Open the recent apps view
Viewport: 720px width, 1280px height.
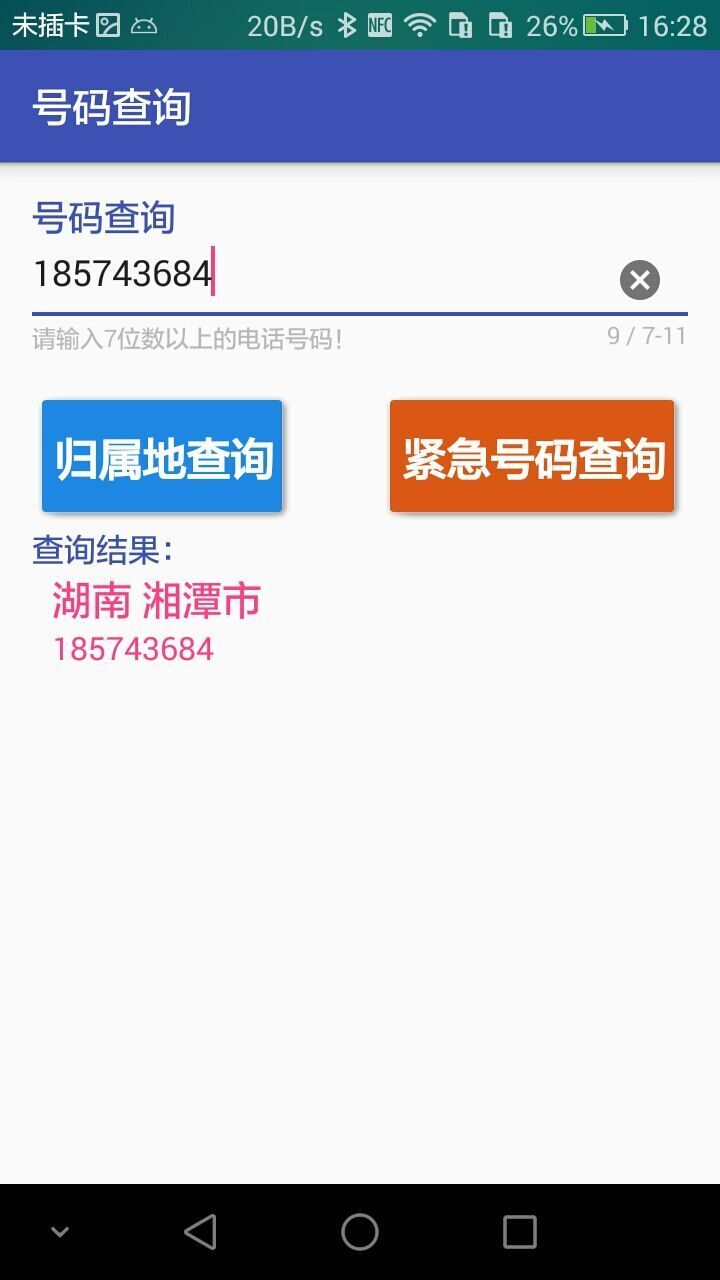tap(519, 1232)
